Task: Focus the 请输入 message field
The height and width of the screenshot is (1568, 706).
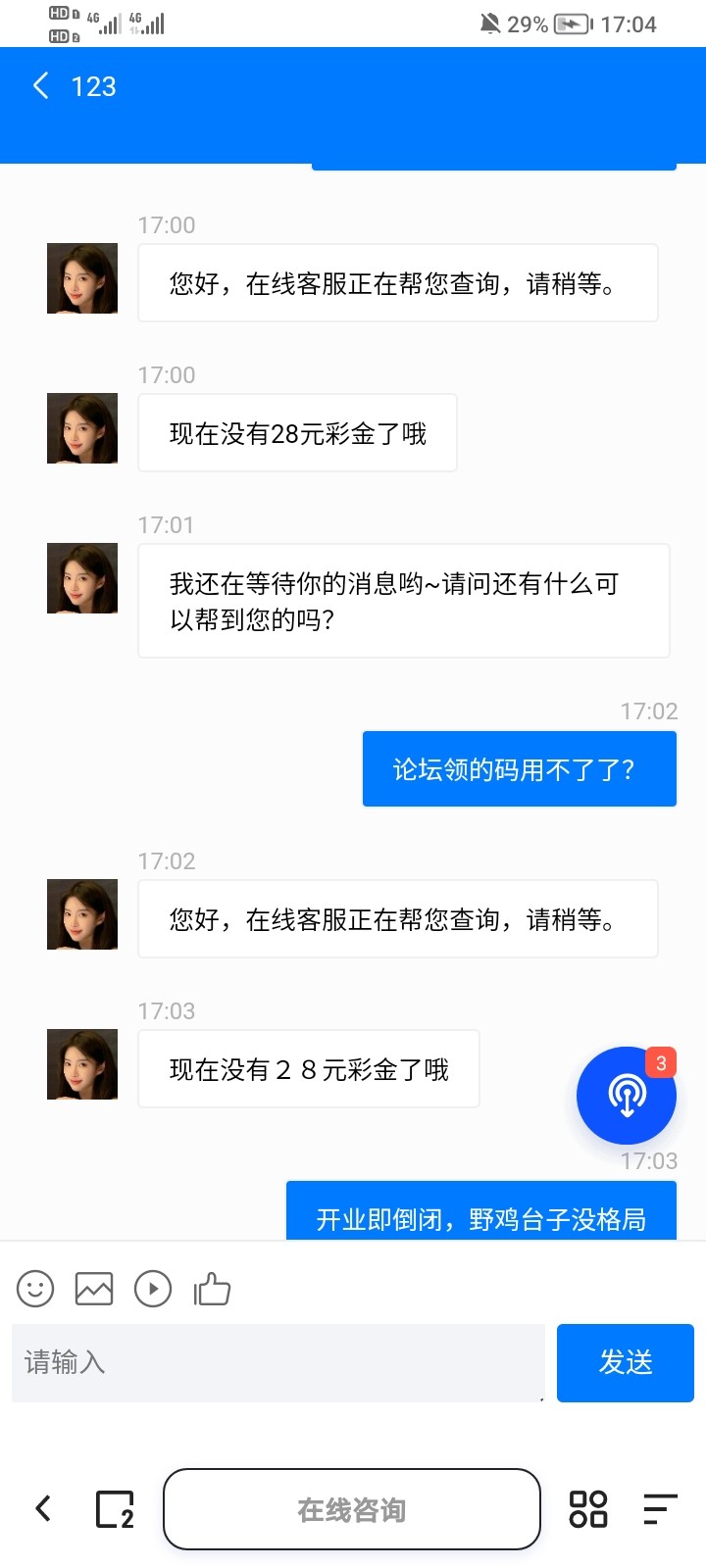Action: pyautogui.click(x=277, y=1362)
